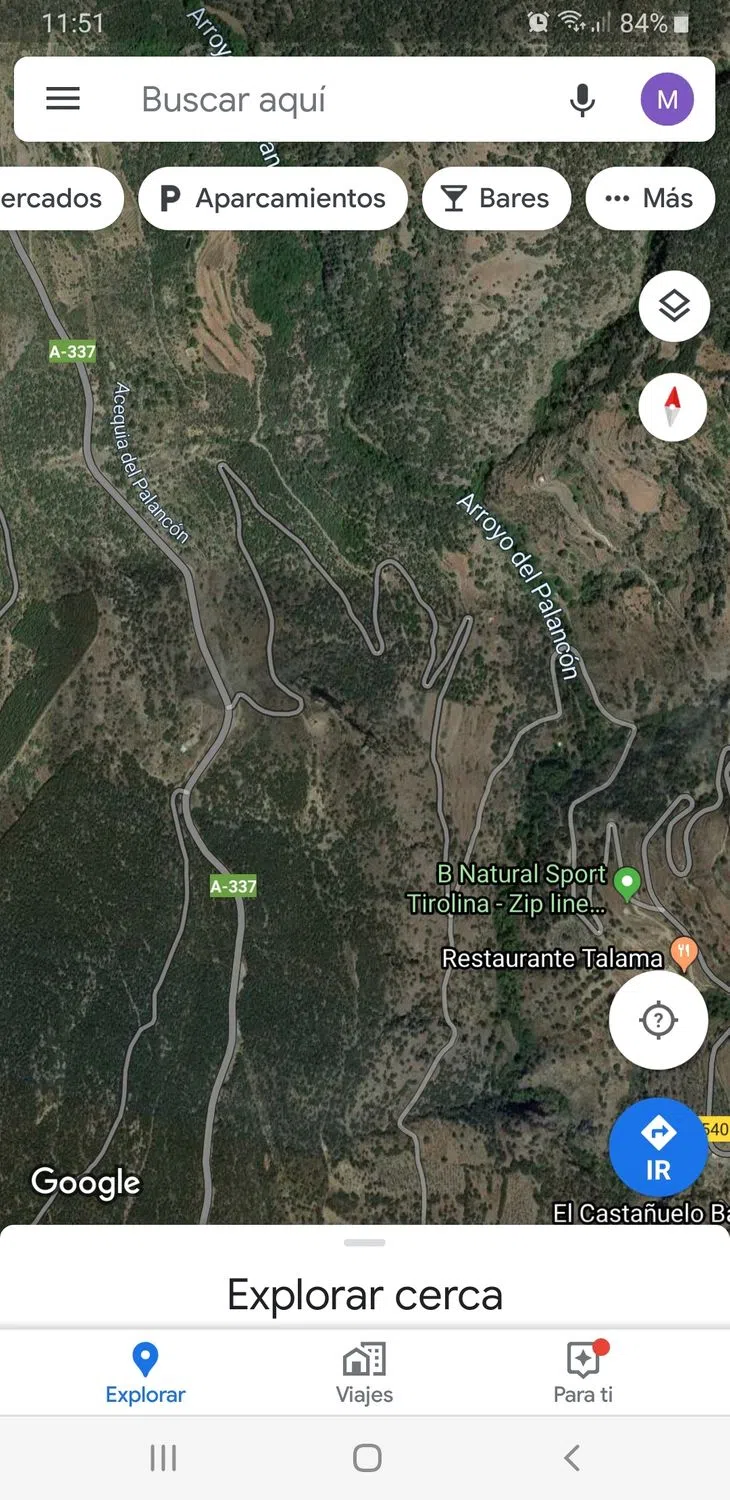The height and width of the screenshot is (1500, 730).
Task: Start voice search with the microphone
Action: (582, 100)
